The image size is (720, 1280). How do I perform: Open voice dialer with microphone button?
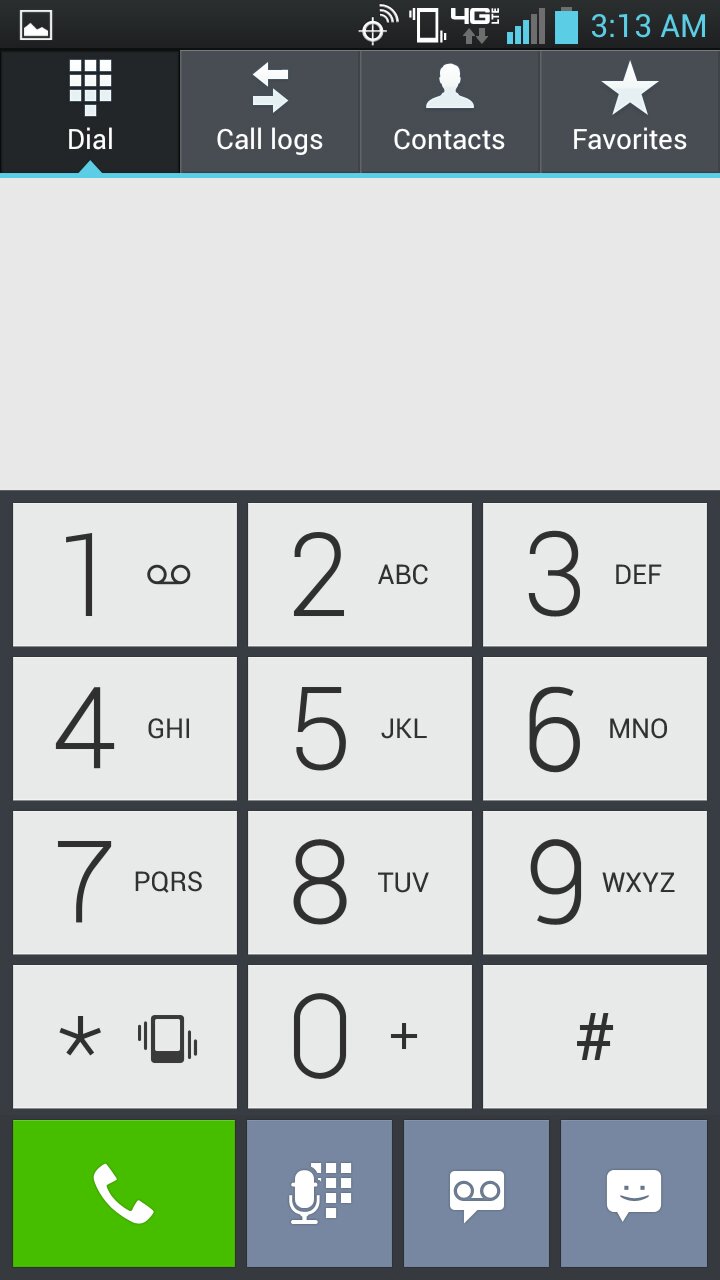[320, 1194]
